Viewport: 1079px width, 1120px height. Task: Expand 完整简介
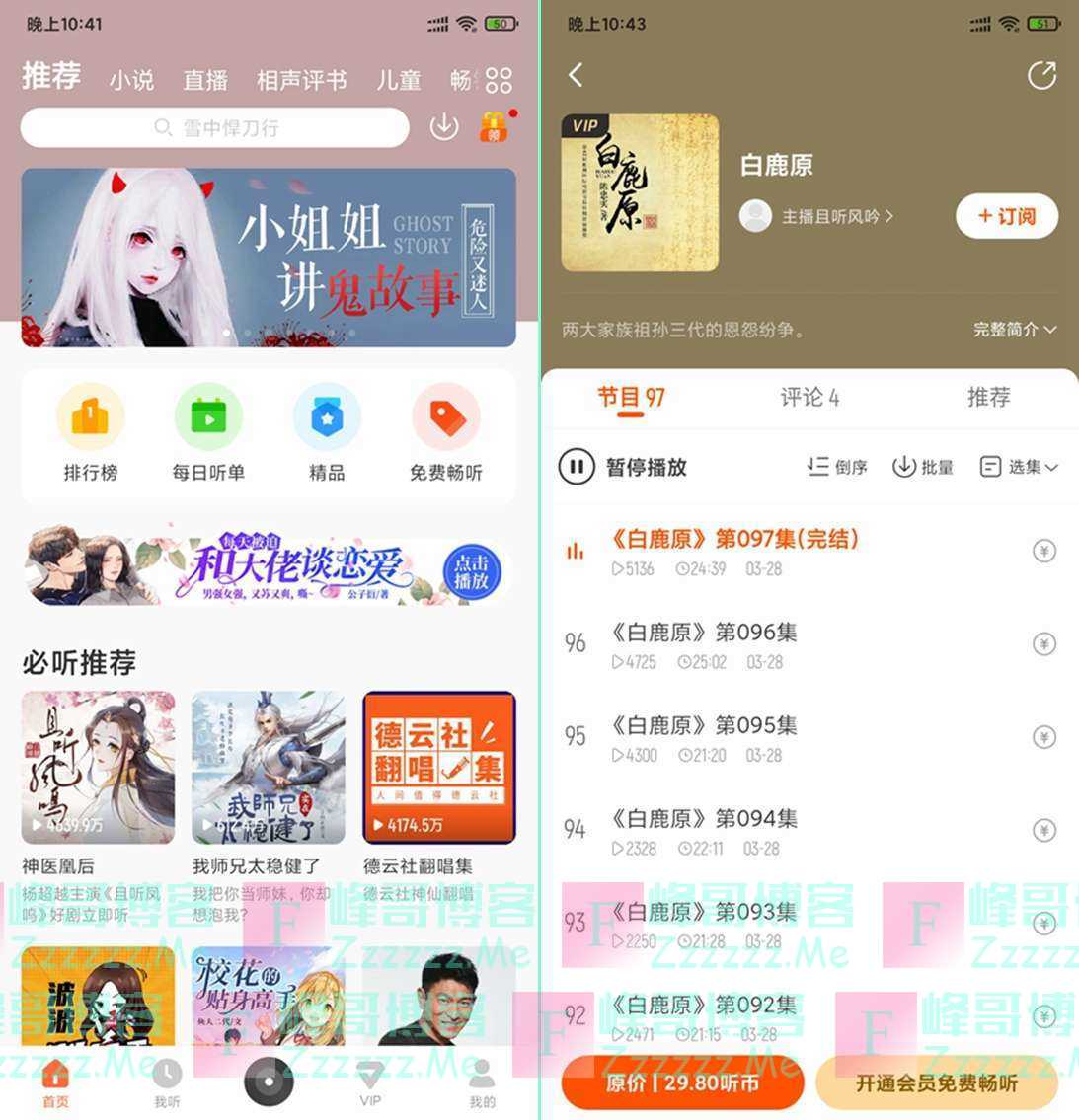(1014, 330)
